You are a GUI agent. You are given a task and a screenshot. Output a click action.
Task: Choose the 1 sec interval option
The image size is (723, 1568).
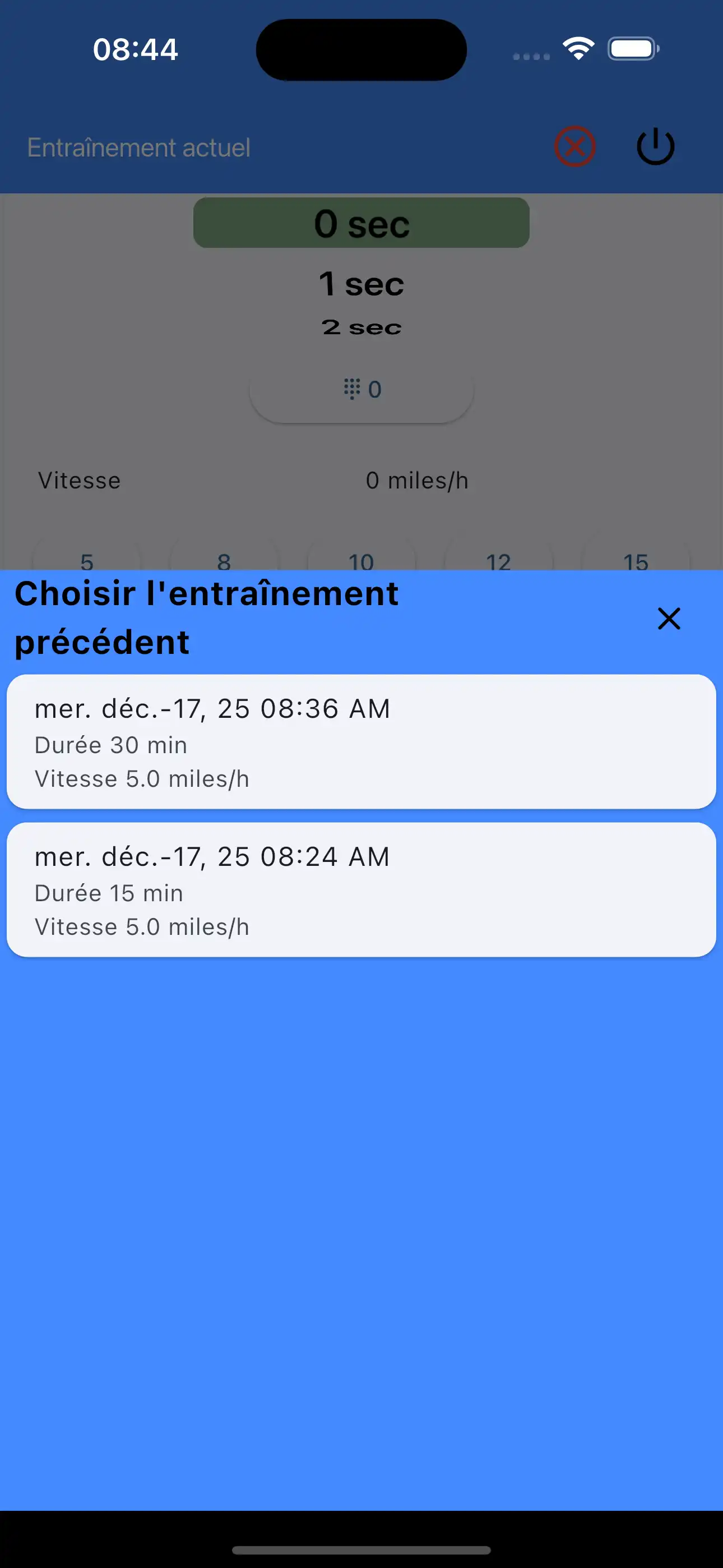click(x=361, y=283)
